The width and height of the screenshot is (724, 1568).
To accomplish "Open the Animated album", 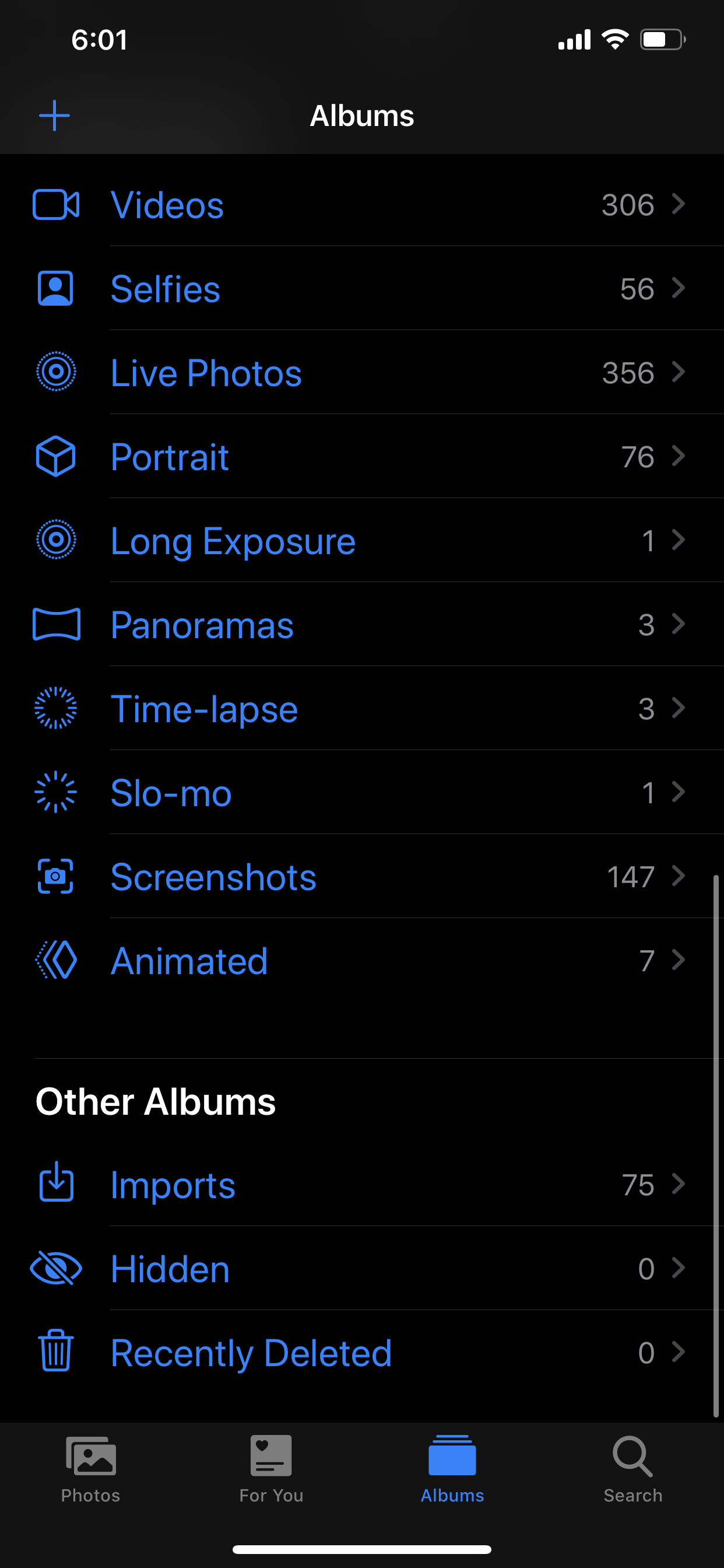I will tap(362, 961).
